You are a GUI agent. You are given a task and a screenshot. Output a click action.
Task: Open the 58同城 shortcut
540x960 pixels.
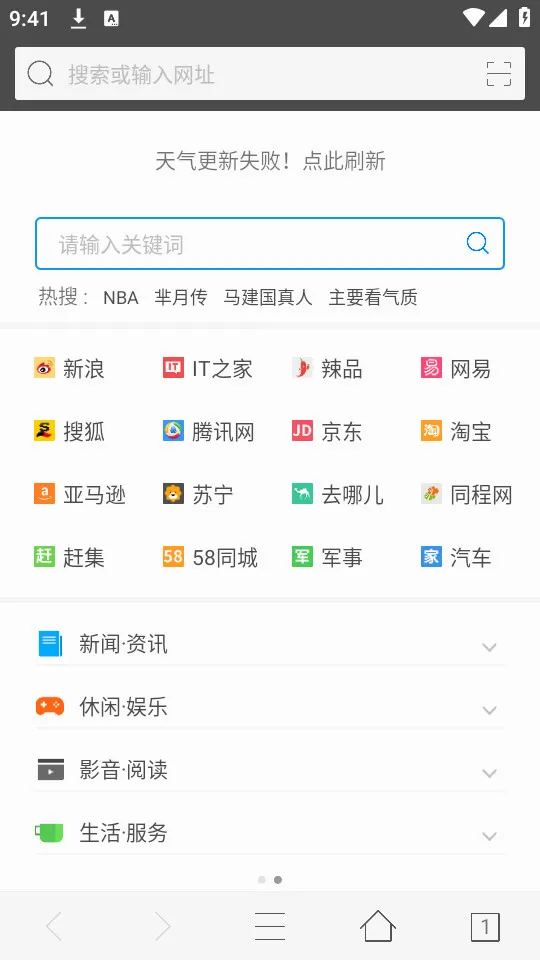coord(210,557)
